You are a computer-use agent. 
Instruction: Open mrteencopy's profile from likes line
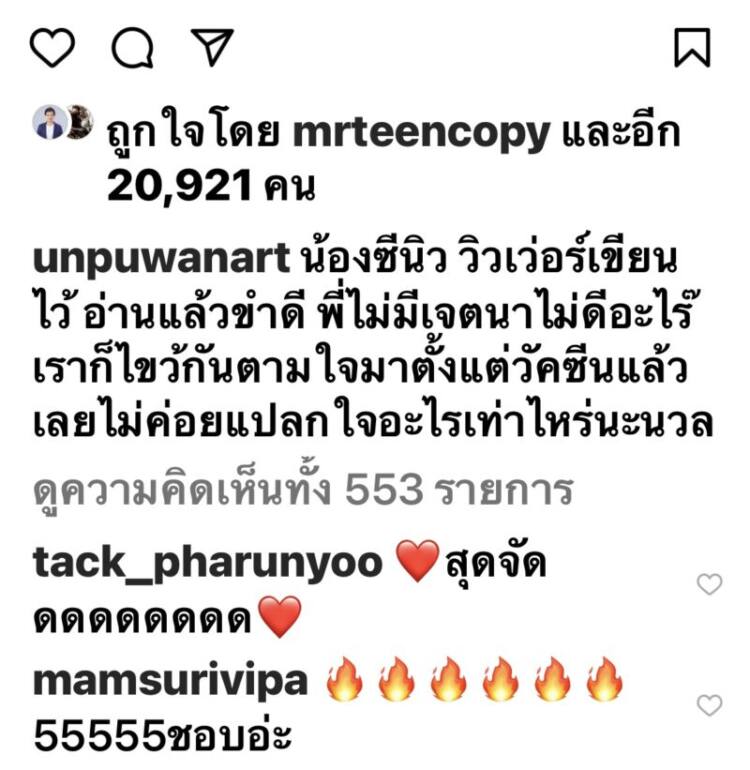coord(420,133)
